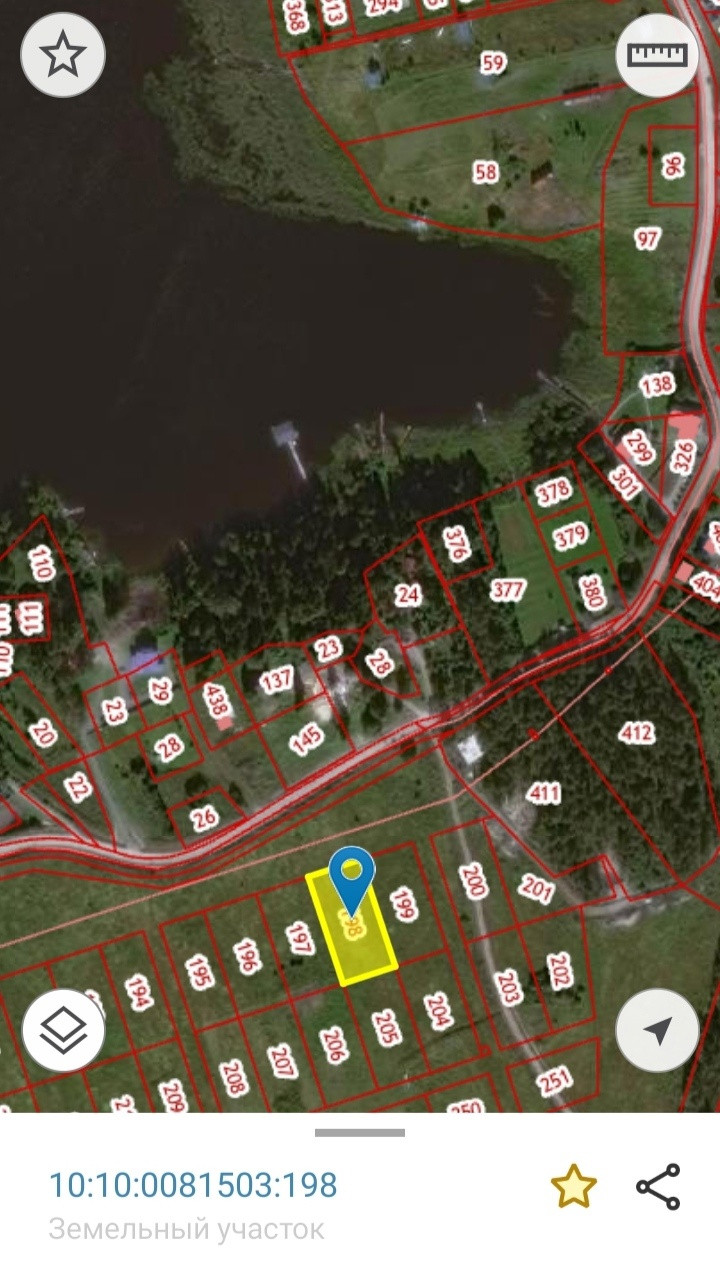
Task: Activate the ruler measurement tool
Action: [x=656, y=55]
